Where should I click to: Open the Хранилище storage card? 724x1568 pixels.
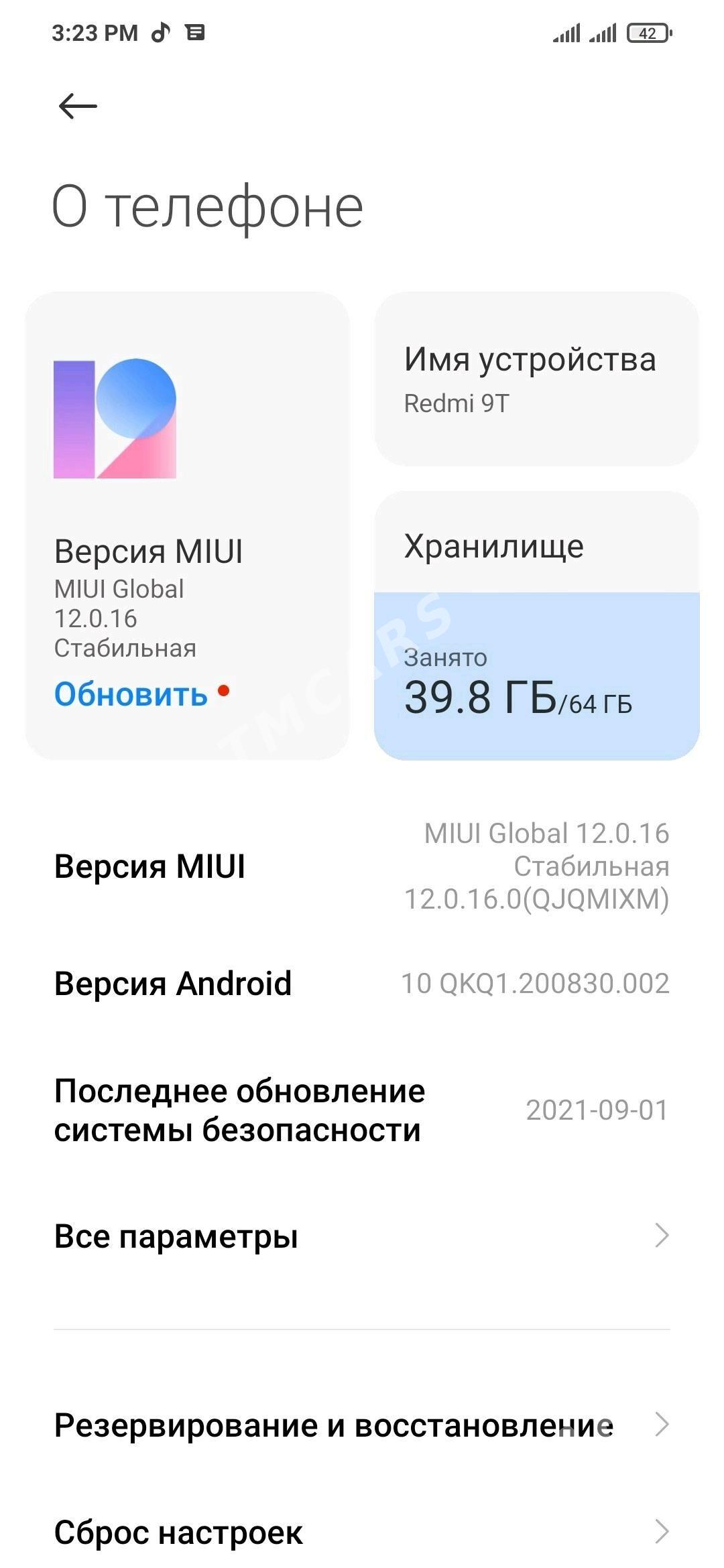(x=536, y=625)
